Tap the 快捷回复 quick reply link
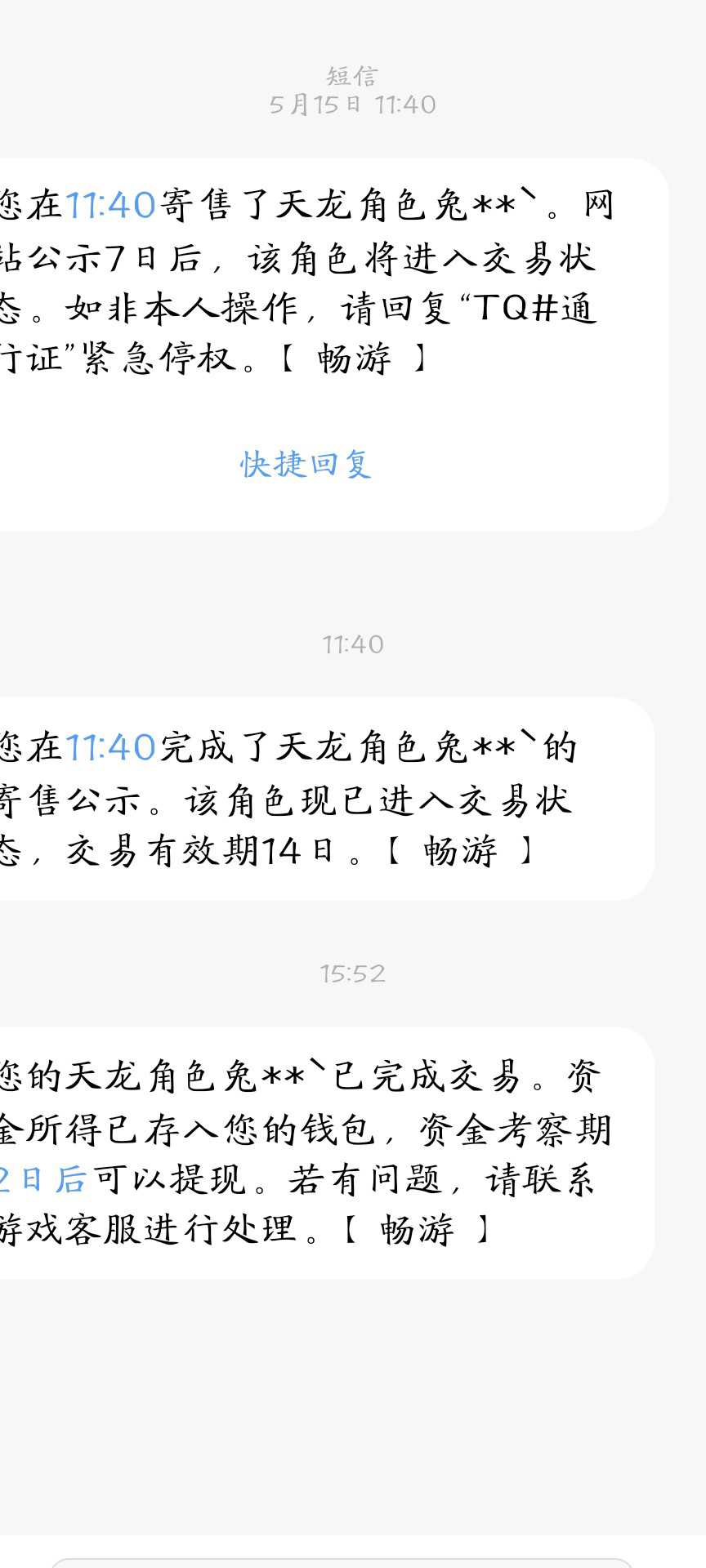Screen dimensions: 706x1568 (x=306, y=464)
